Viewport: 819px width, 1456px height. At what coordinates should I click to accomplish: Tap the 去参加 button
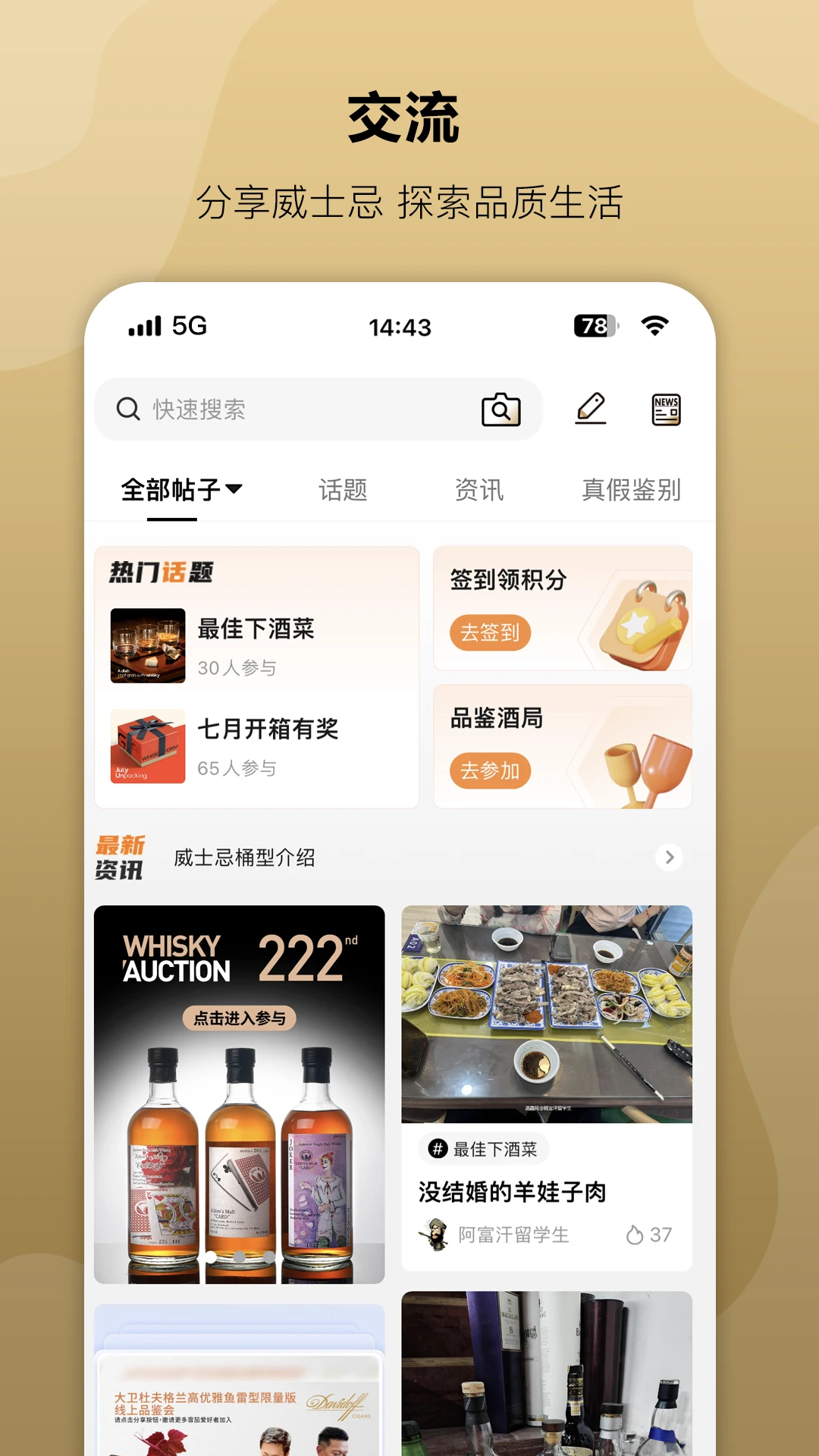[x=489, y=771]
